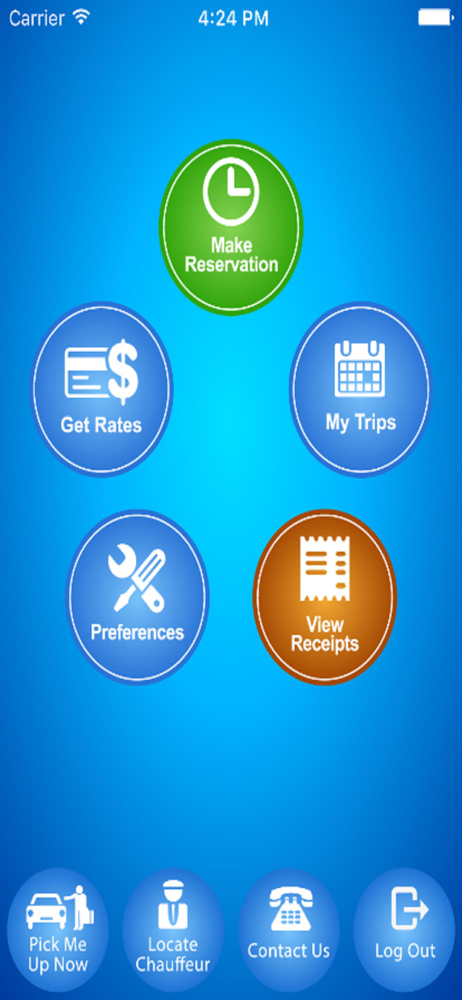
Task: Log Out of the account
Action: tap(405, 929)
